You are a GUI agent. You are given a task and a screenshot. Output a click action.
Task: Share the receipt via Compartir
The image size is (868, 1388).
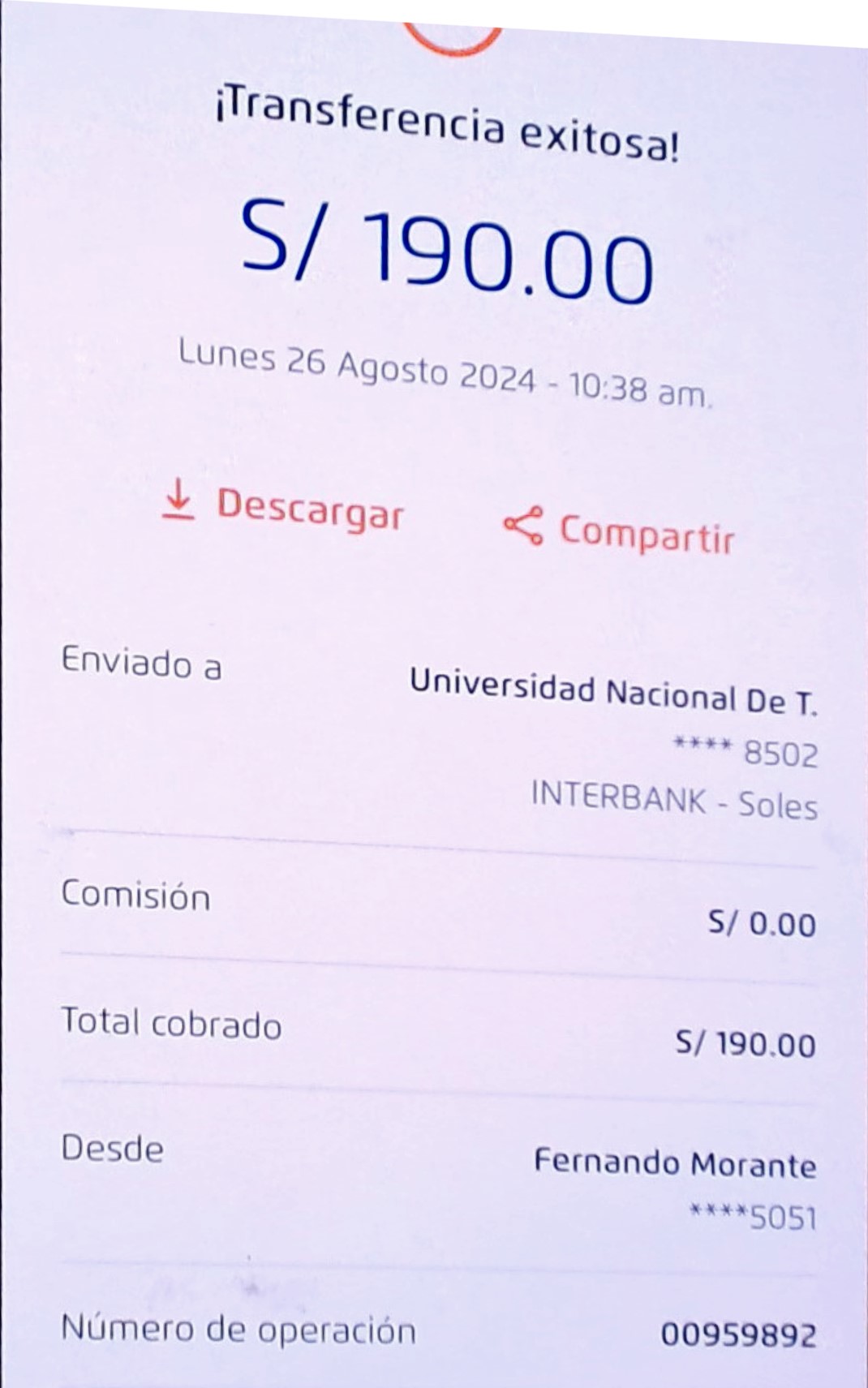pos(619,531)
